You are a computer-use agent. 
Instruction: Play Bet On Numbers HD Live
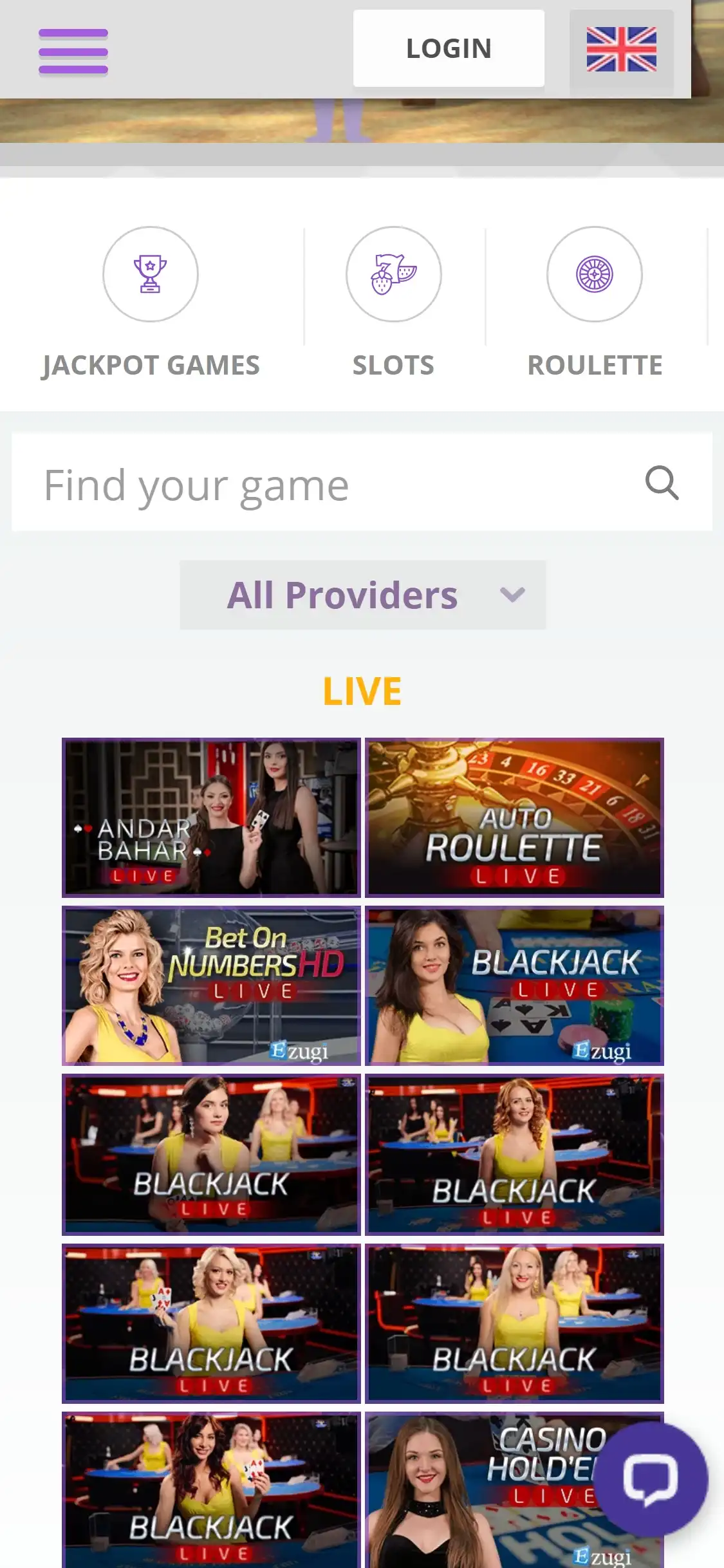[211, 985]
